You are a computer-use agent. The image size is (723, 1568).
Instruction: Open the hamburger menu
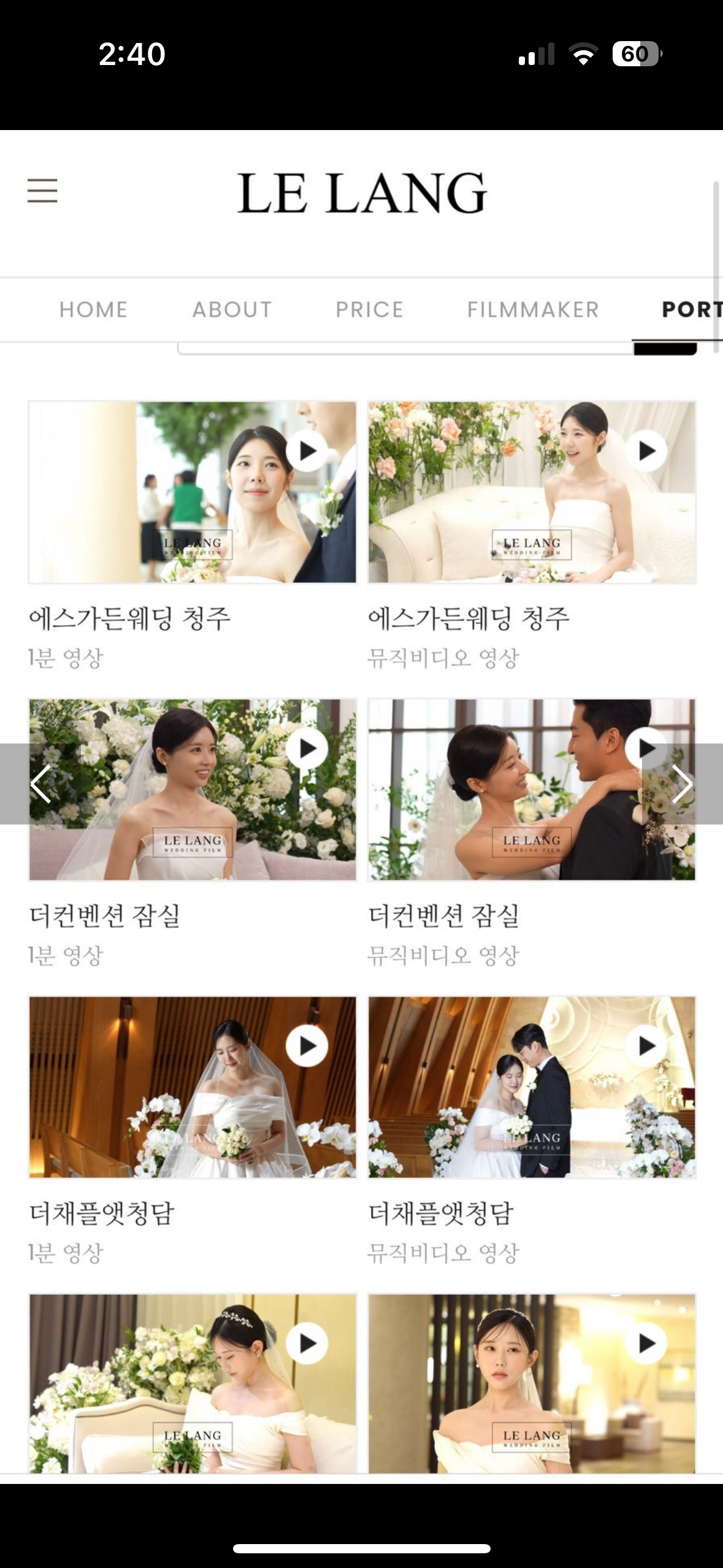click(42, 191)
